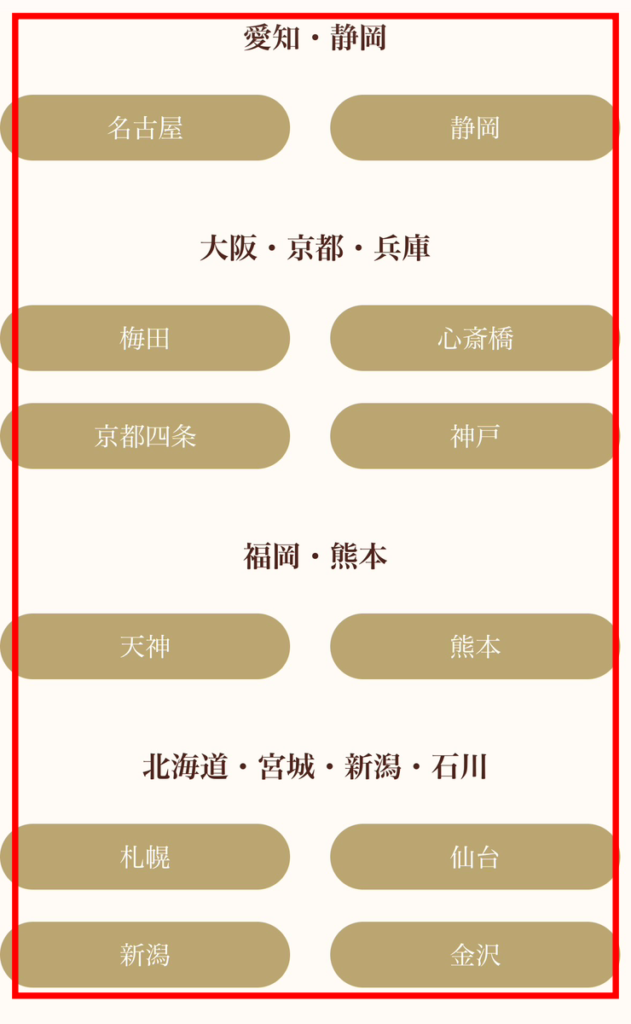Choose the 梅田 store button
This screenshot has width=631, height=1024.
click(145, 338)
